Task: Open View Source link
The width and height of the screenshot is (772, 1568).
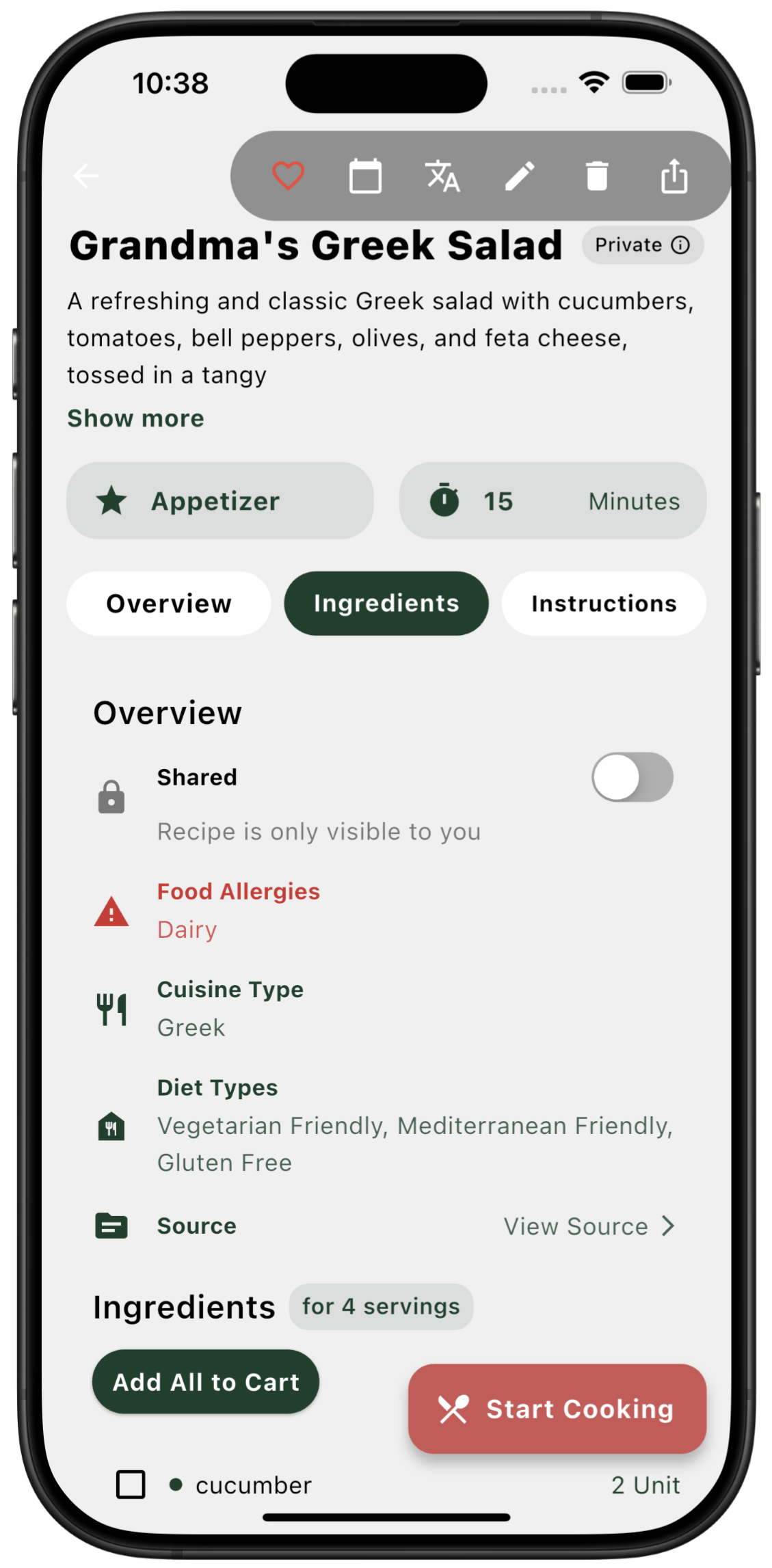Action: 589,1226
